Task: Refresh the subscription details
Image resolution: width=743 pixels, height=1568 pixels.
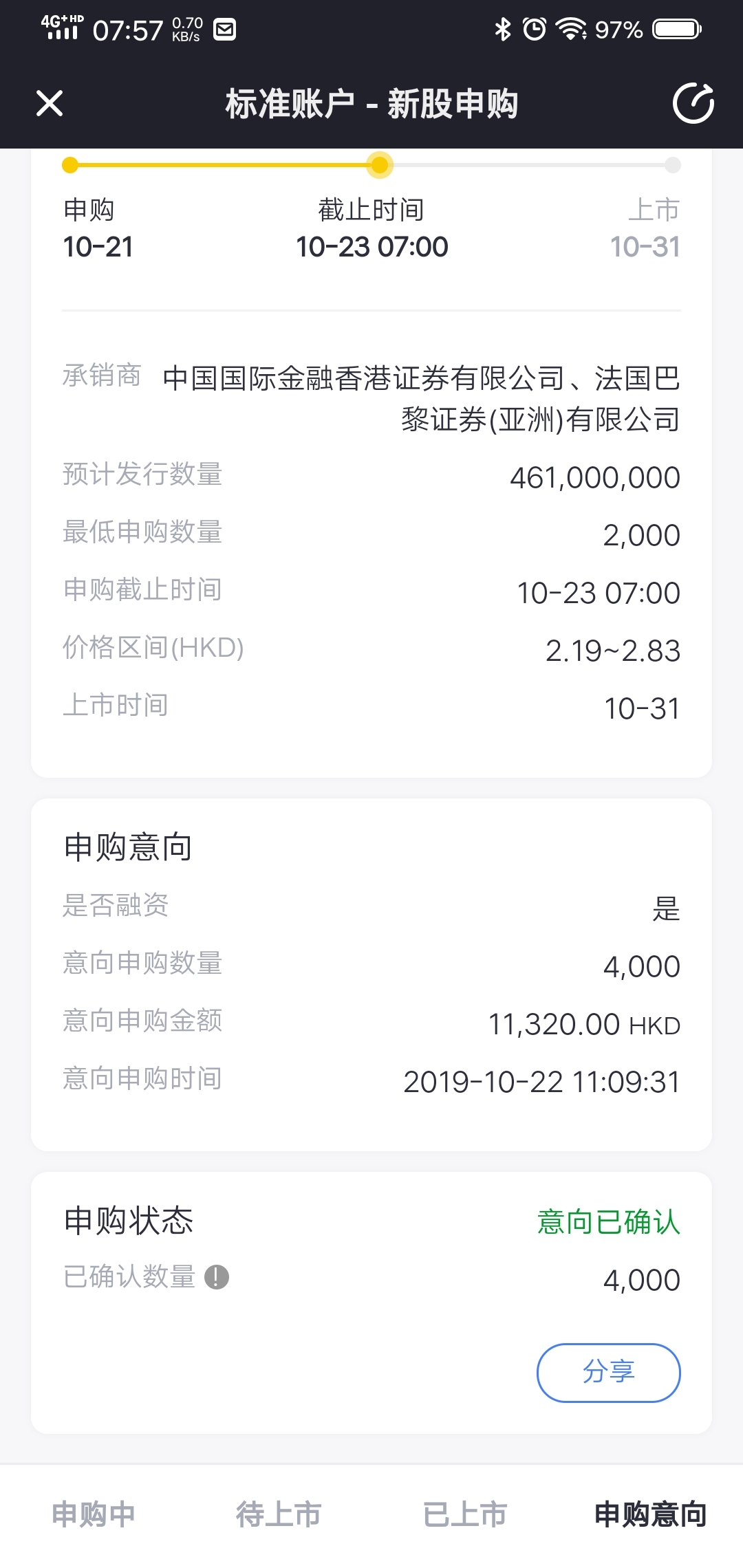Action: coord(693,103)
